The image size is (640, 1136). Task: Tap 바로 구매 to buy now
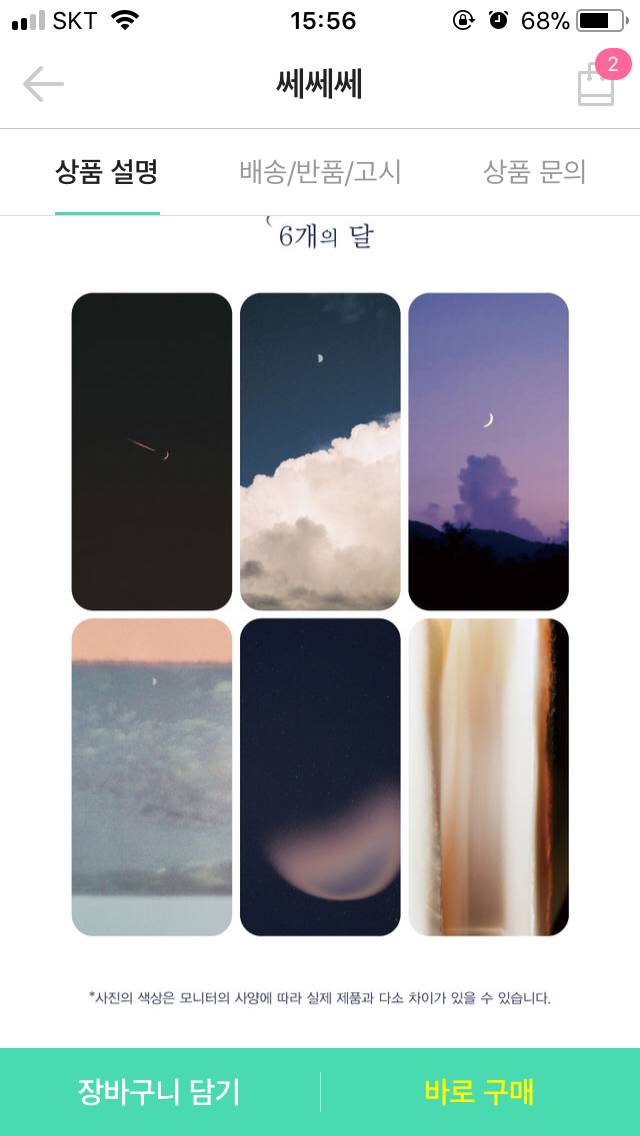click(480, 1091)
